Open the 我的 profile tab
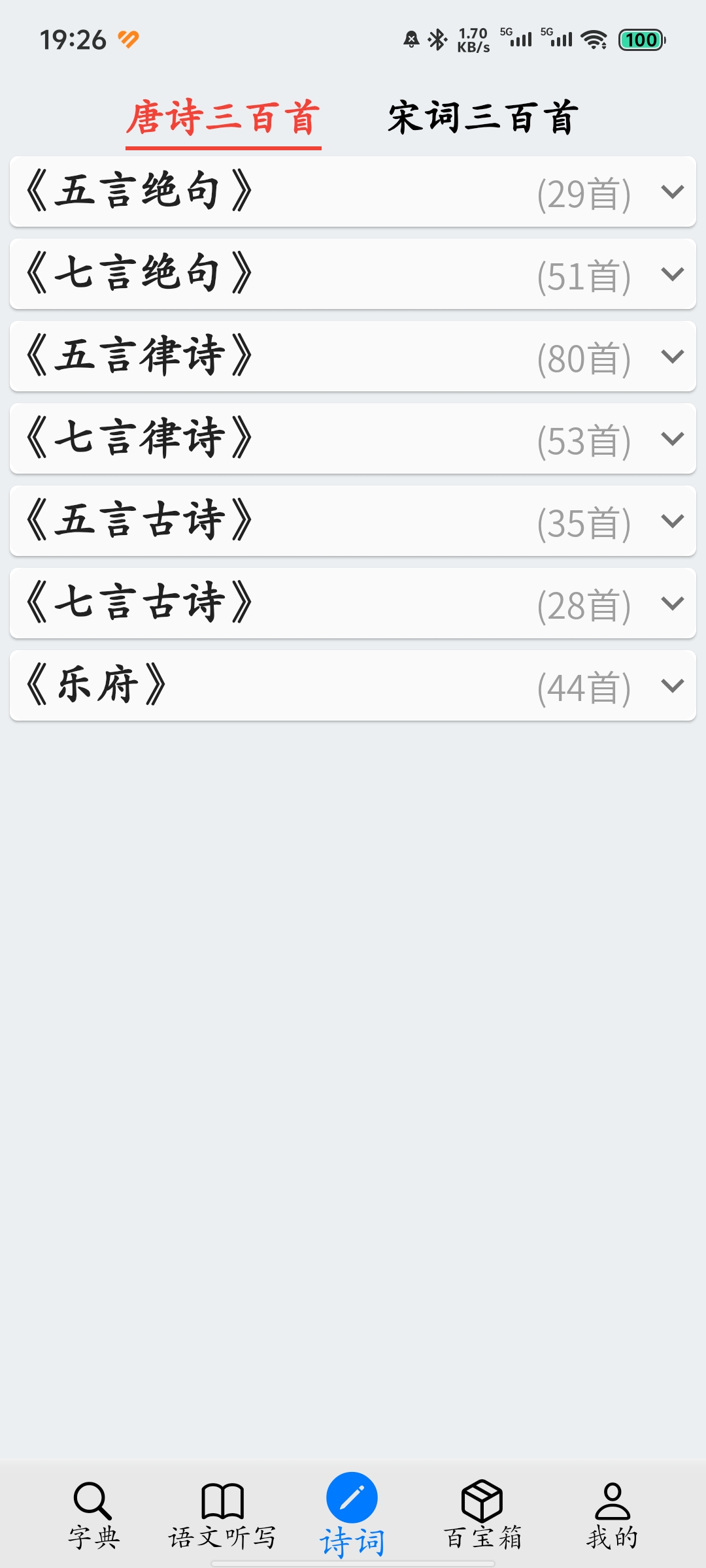This screenshot has width=706, height=1568. (612, 1516)
